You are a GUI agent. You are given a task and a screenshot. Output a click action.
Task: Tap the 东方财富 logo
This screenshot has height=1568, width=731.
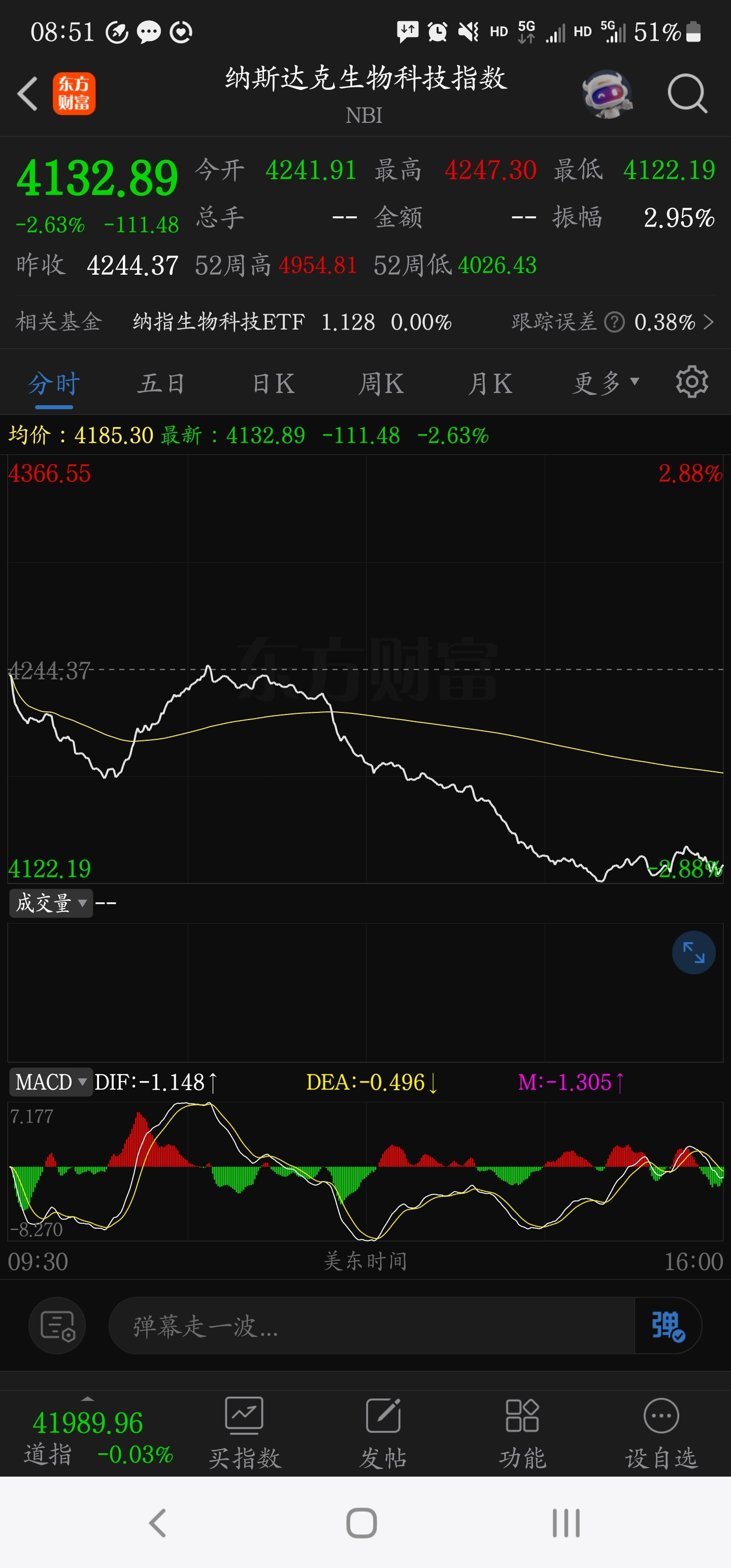point(74,93)
